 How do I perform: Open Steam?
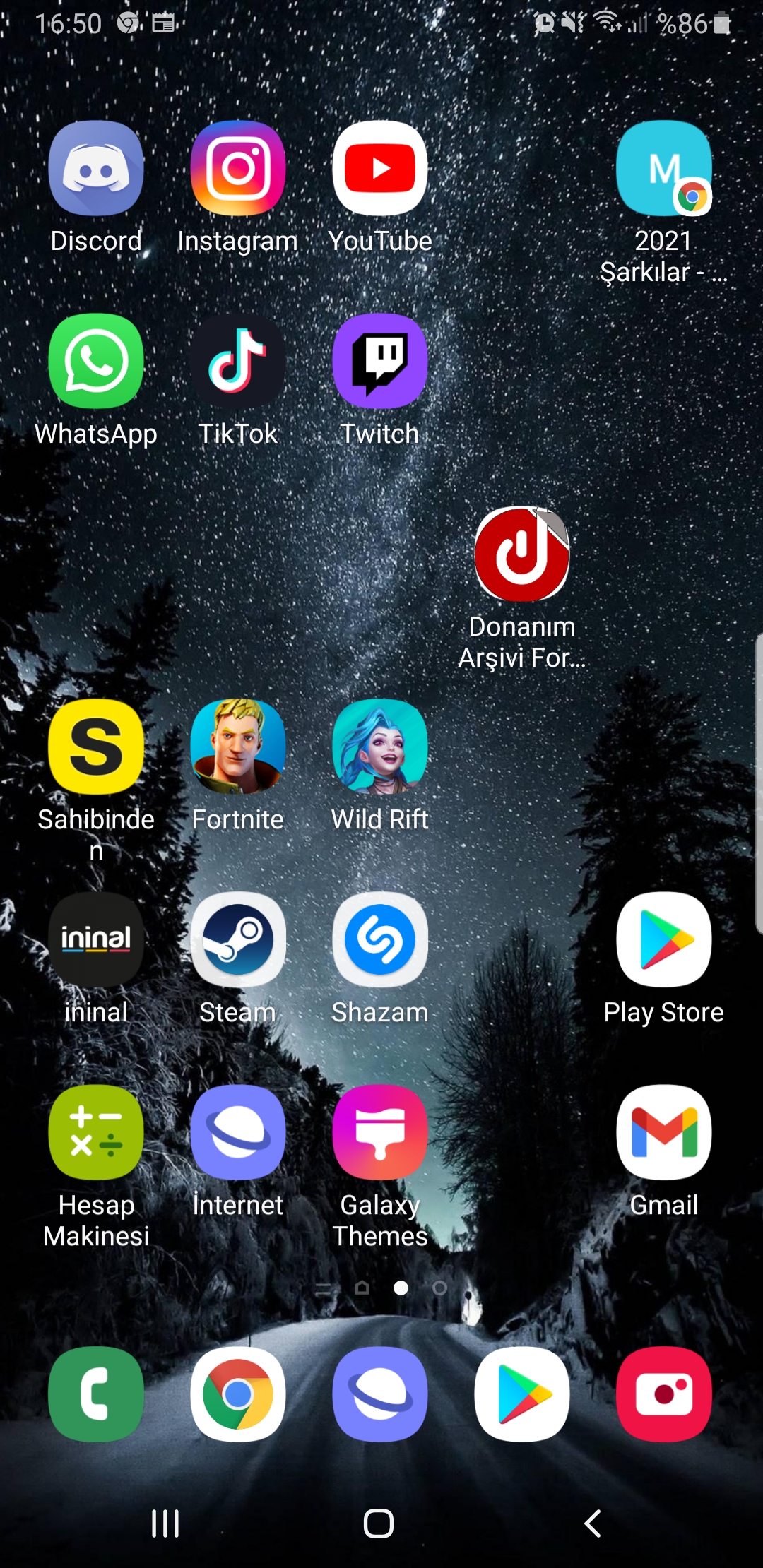[x=238, y=939]
